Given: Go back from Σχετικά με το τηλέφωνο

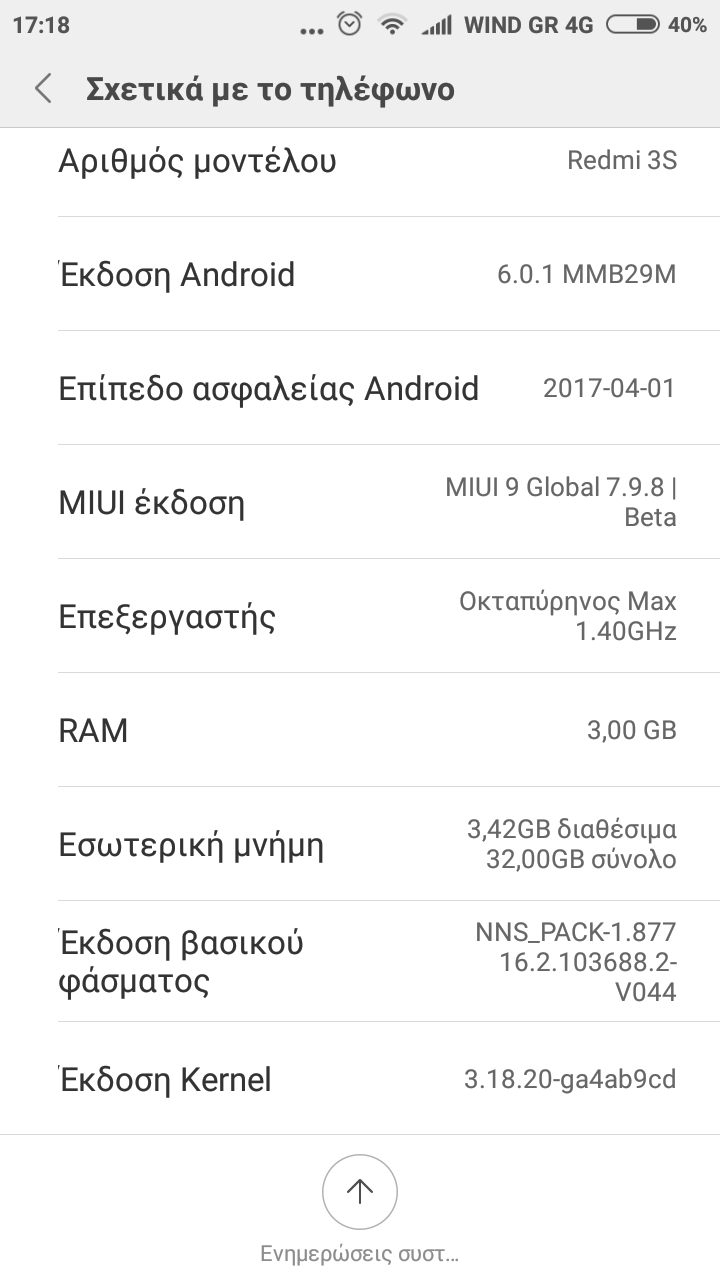Looking at the screenshot, I should (43, 89).
